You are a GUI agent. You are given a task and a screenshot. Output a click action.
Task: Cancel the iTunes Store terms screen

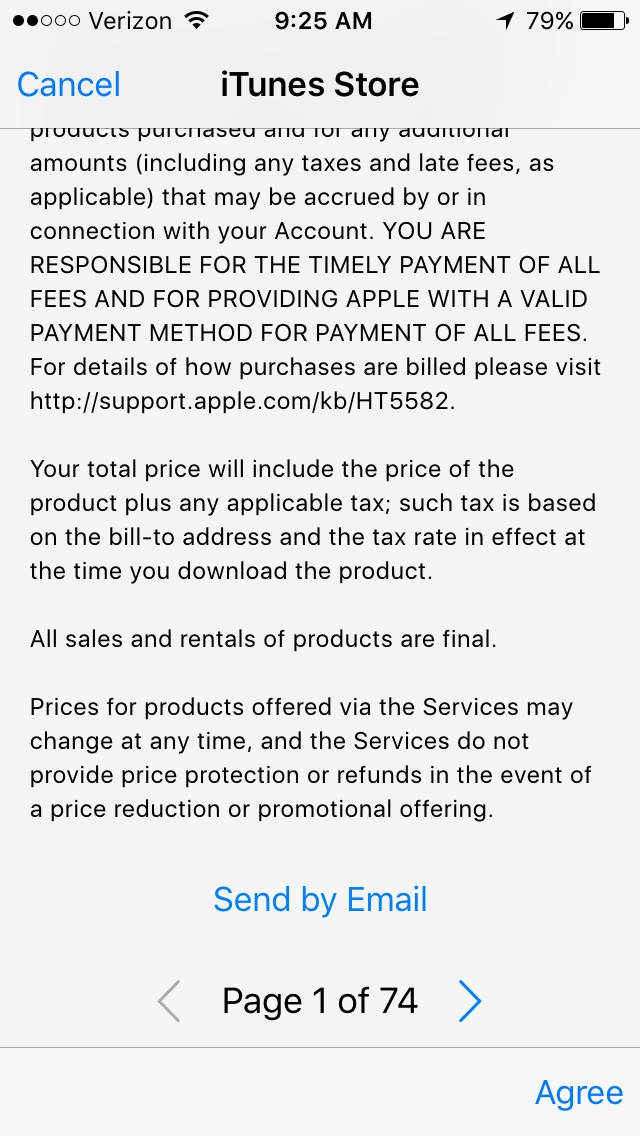point(69,84)
